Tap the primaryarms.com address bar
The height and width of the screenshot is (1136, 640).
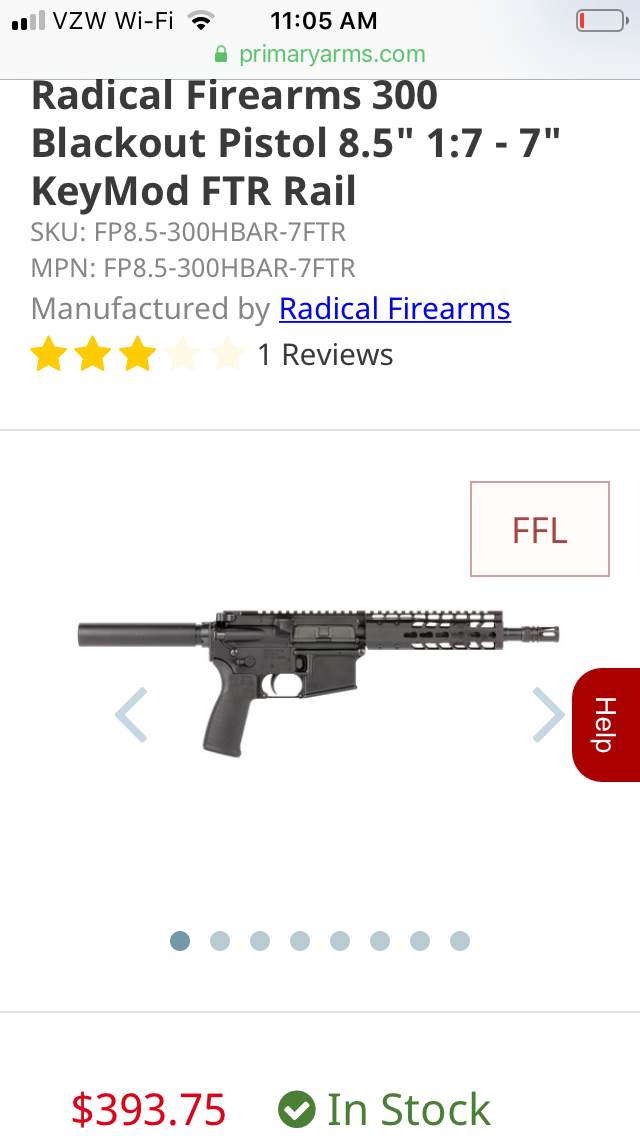320,54
